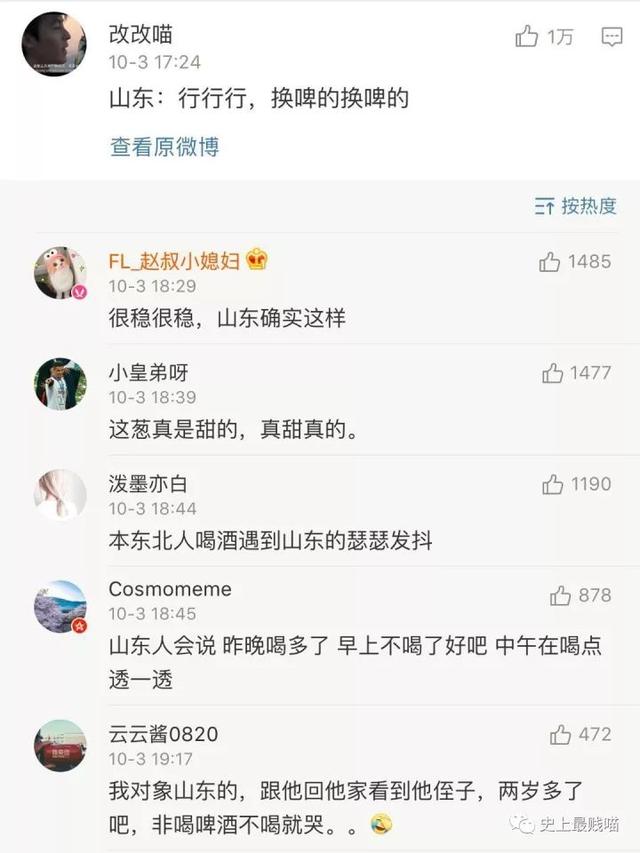The height and width of the screenshot is (853, 640).
Task: Open the profile of 小皇弟呀
Action: tap(60, 384)
